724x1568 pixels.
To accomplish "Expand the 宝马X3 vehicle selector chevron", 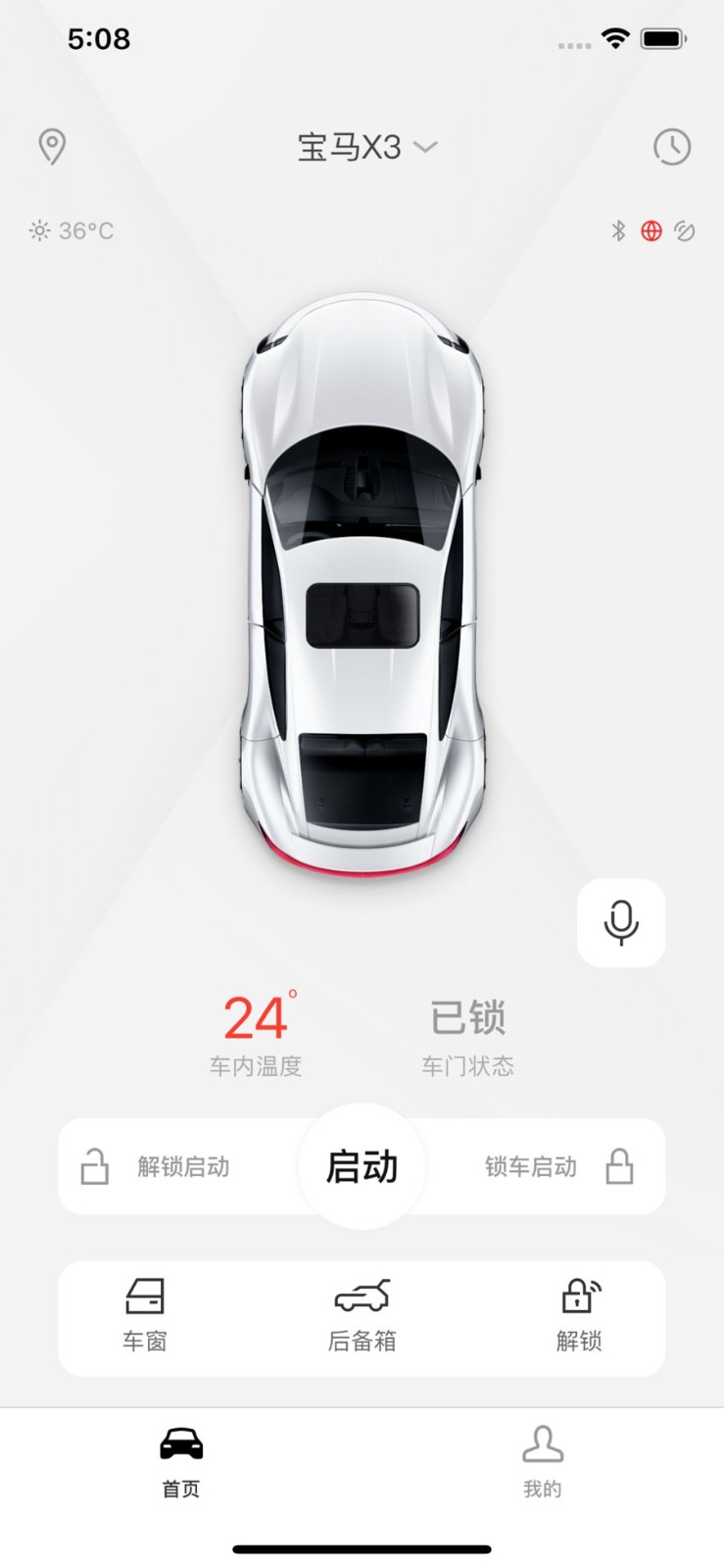I will [x=424, y=147].
